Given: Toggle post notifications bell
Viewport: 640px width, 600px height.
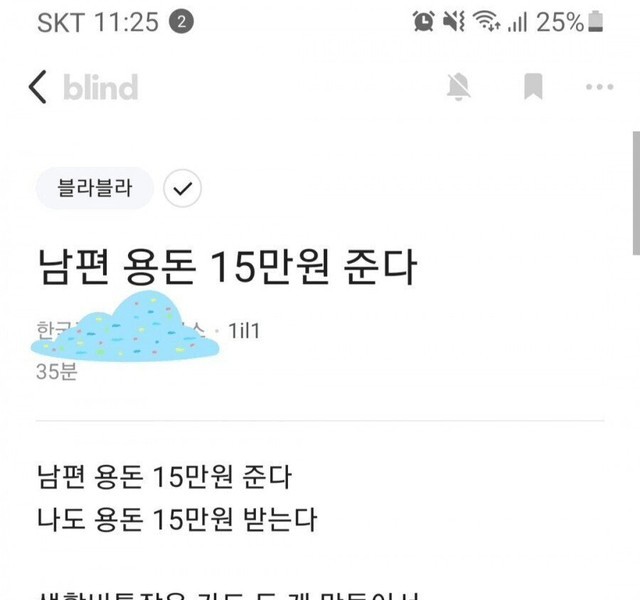Looking at the screenshot, I should (459, 87).
